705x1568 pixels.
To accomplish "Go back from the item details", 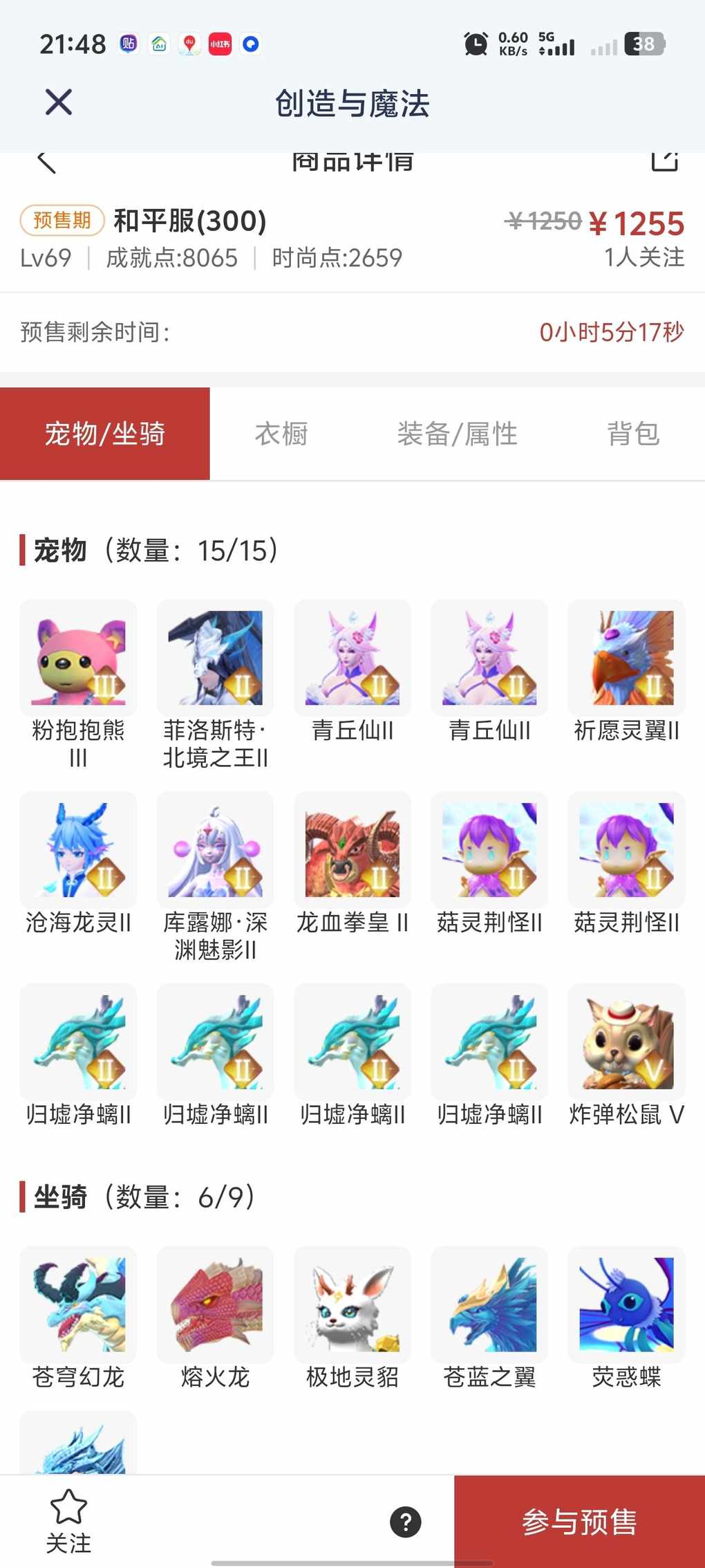I will [46, 163].
